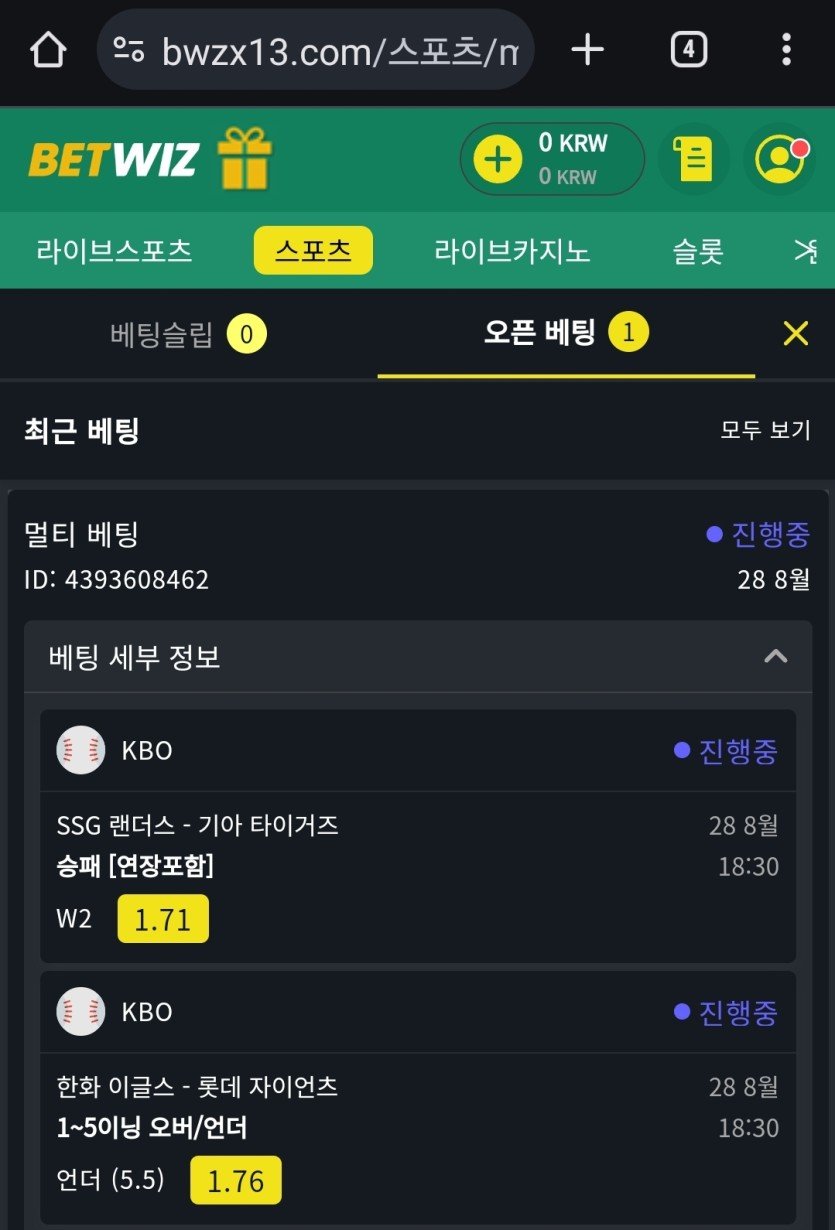The image size is (835, 1230).
Task: Select the 스포츠 tab
Action: [313, 250]
